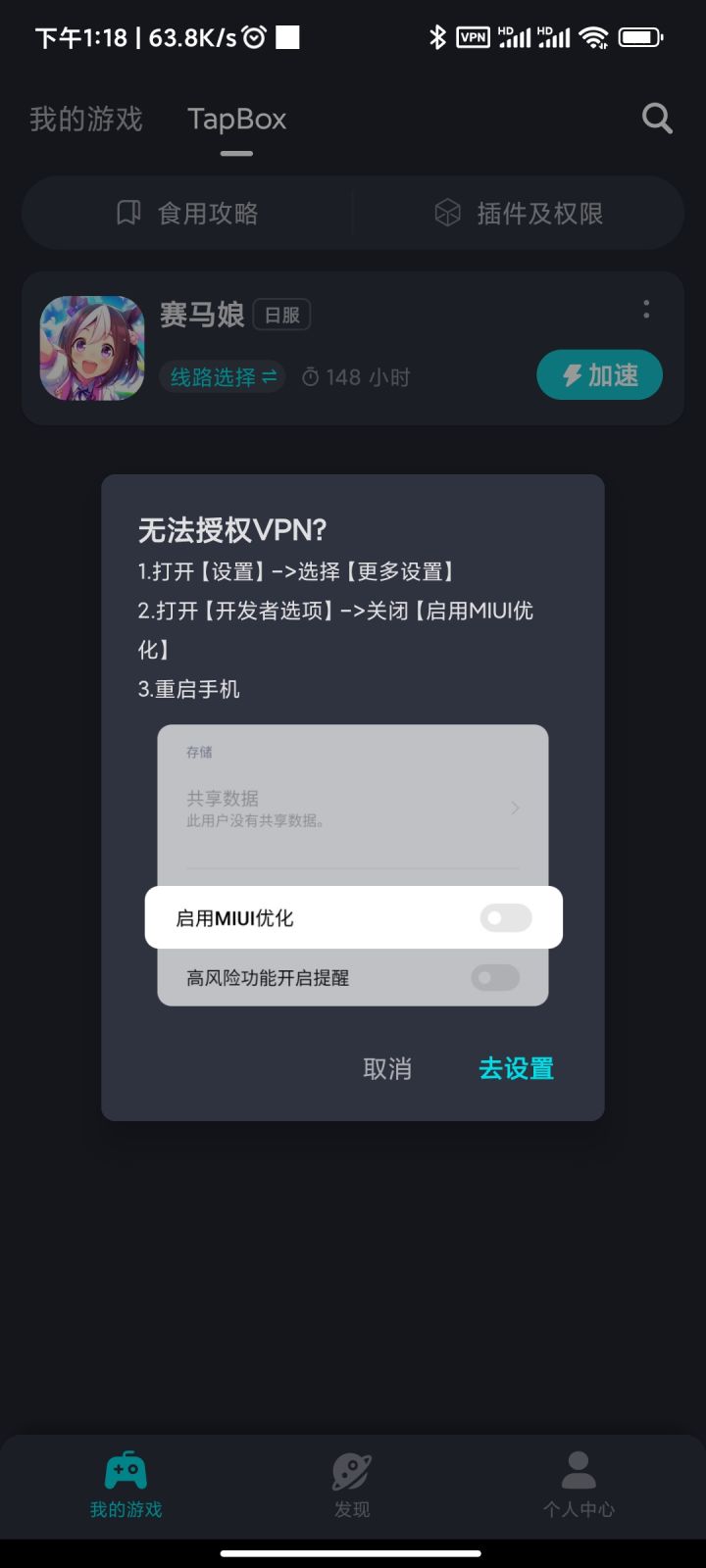Select the 赛马娘 game icon

[91, 348]
